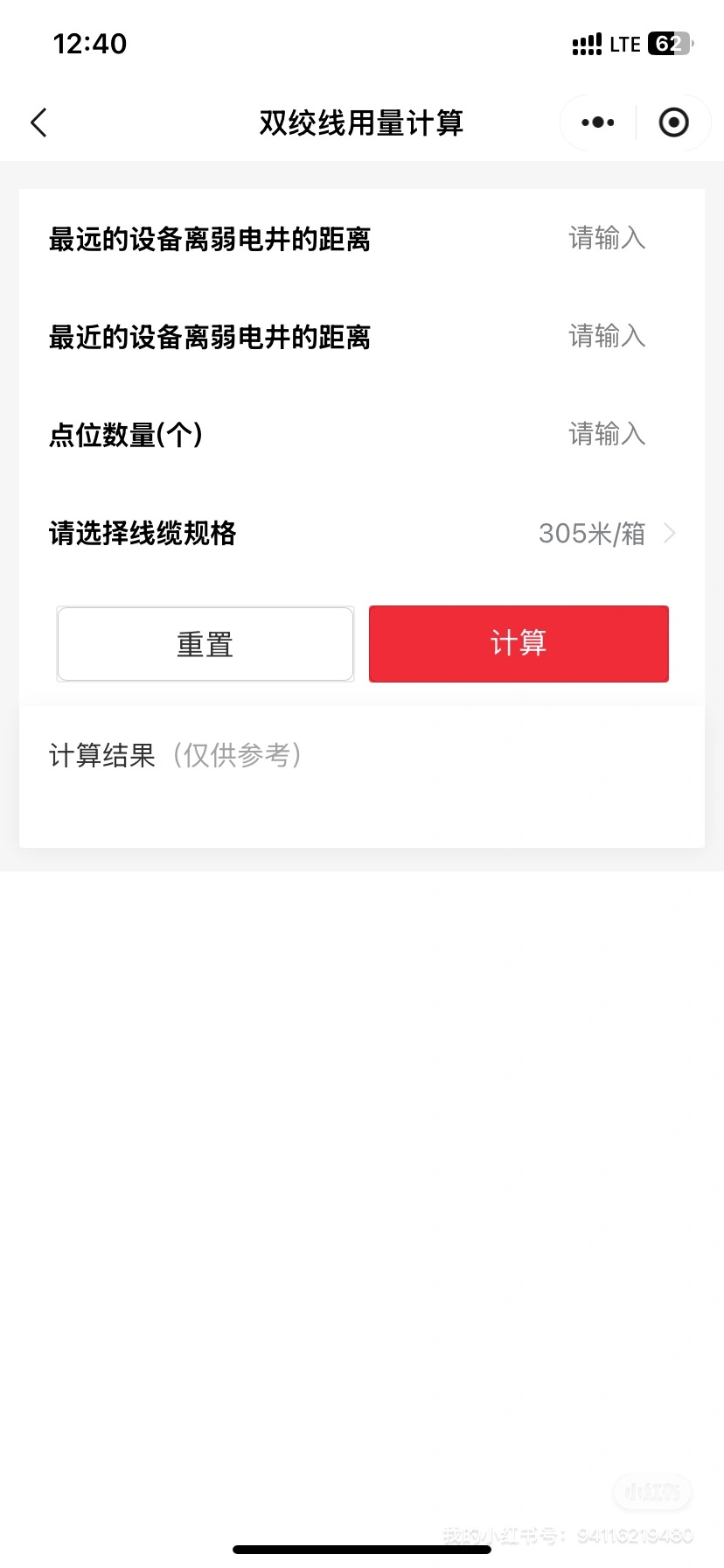Open the mini program more-options menu
The height and width of the screenshot is (1568, 724).
[598, 122]
